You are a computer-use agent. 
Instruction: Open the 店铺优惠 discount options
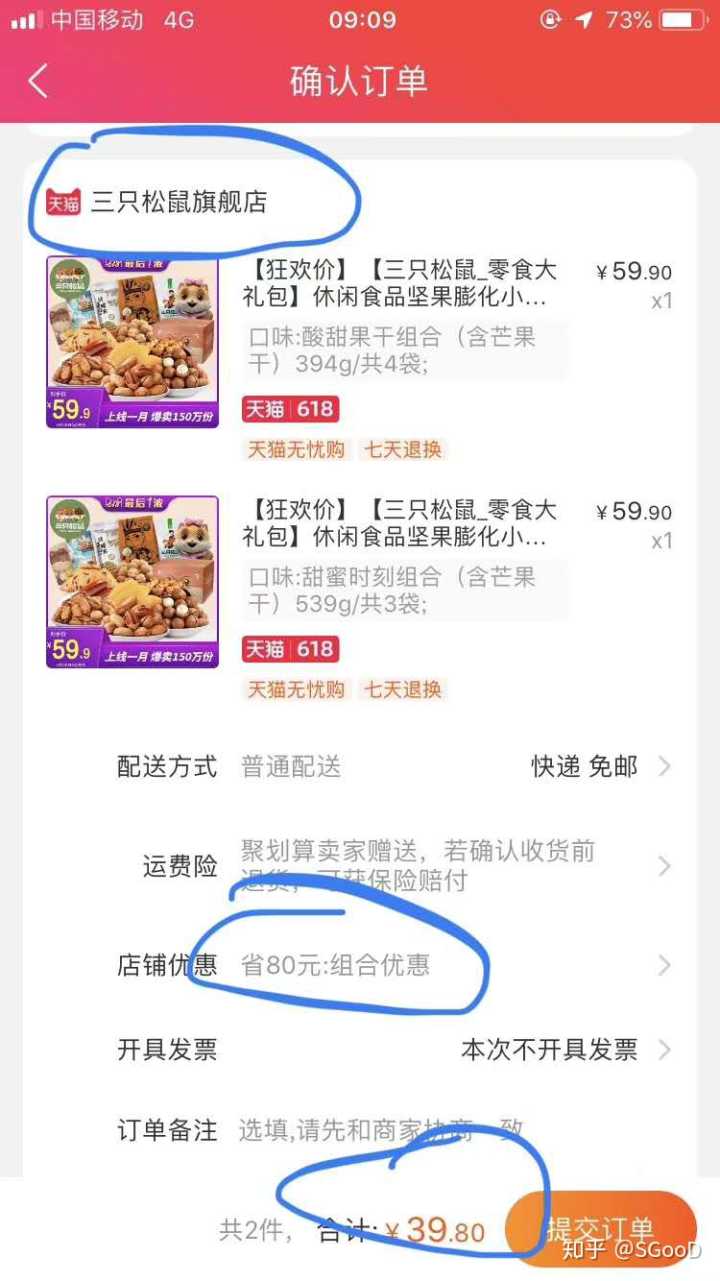420,966
